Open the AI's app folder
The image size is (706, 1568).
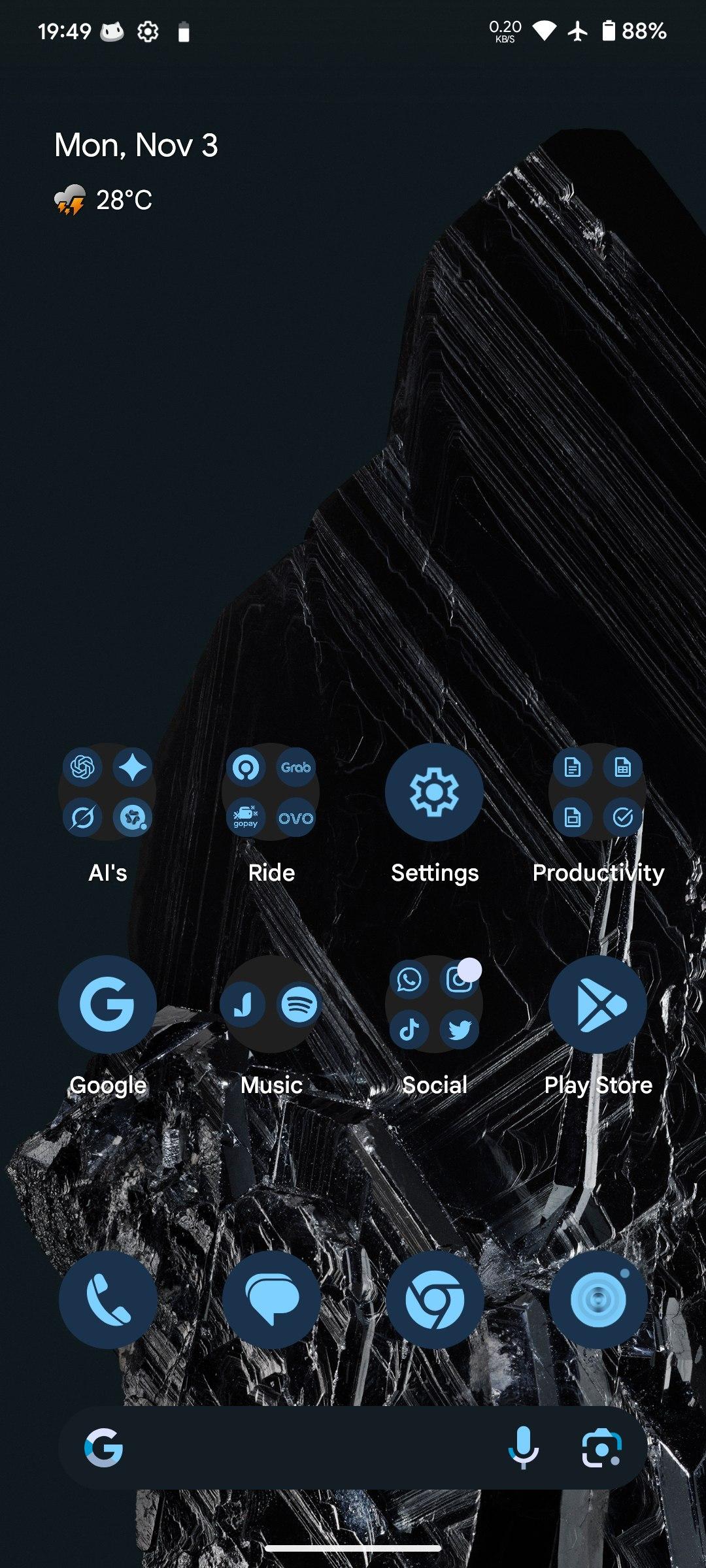tap(107, 792)
